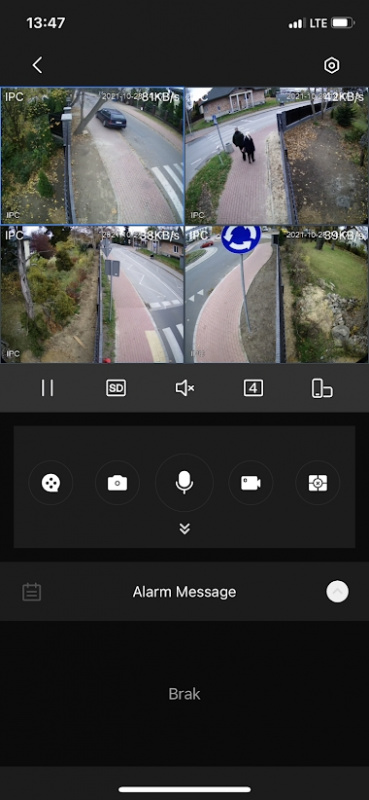Viewport: 369px width, 800px height.
Task: Change the four-window split layout
Action: pyautogui.click(x=253, y=389)
